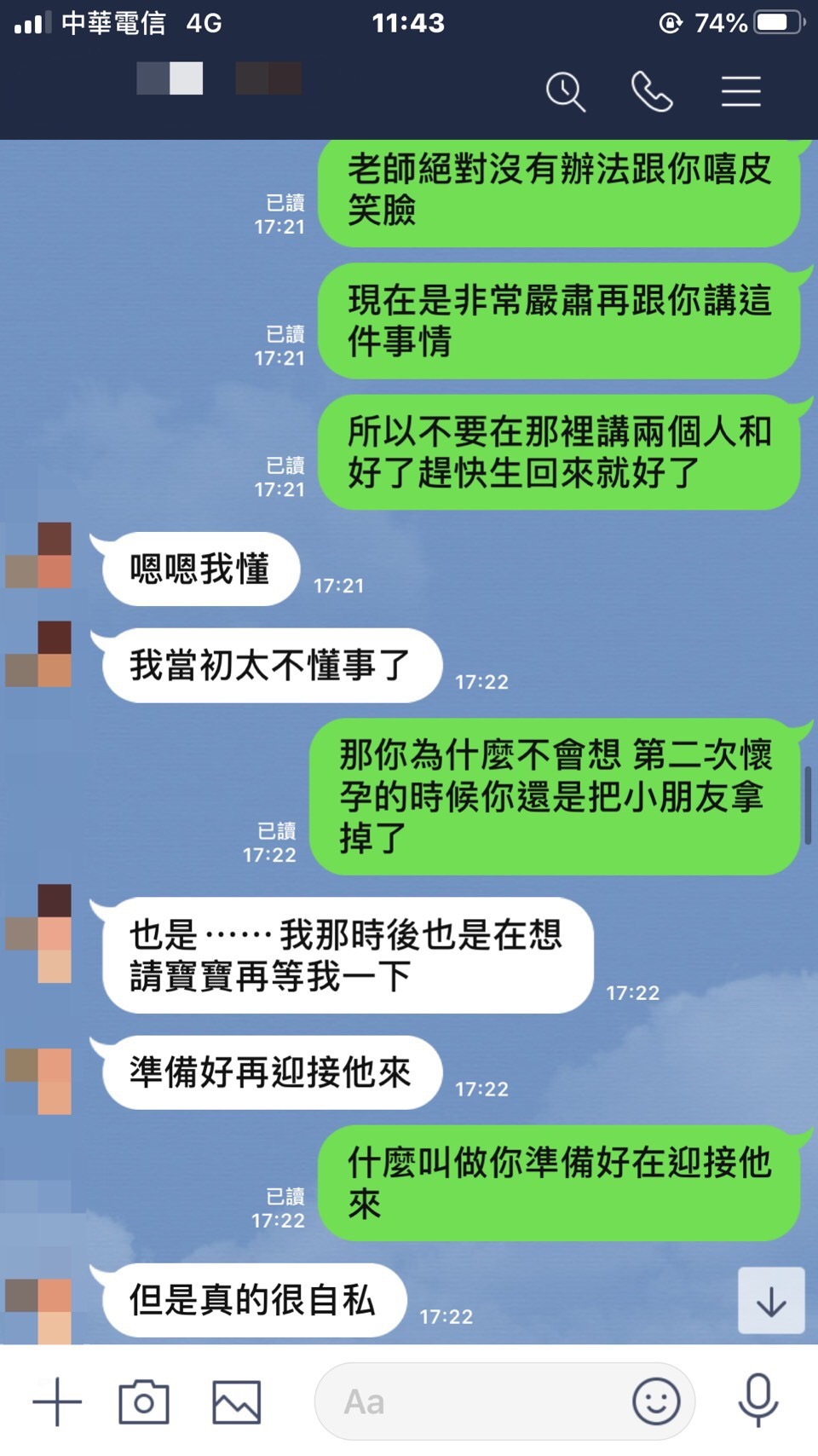Open the chat hamburger menu
The width and height of the screenshot is (818, 1456).
[x=740, y=92]
